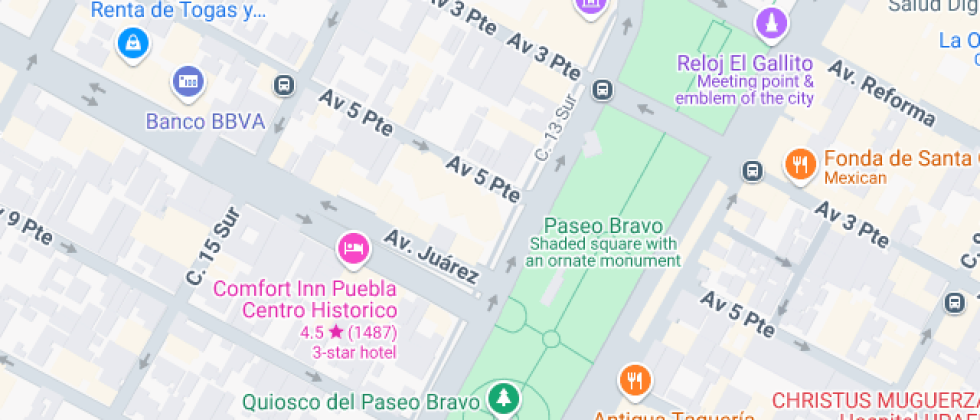Open the Fonda de Santa restaurant pin
The image size is (980, 420).
(797, 164)
